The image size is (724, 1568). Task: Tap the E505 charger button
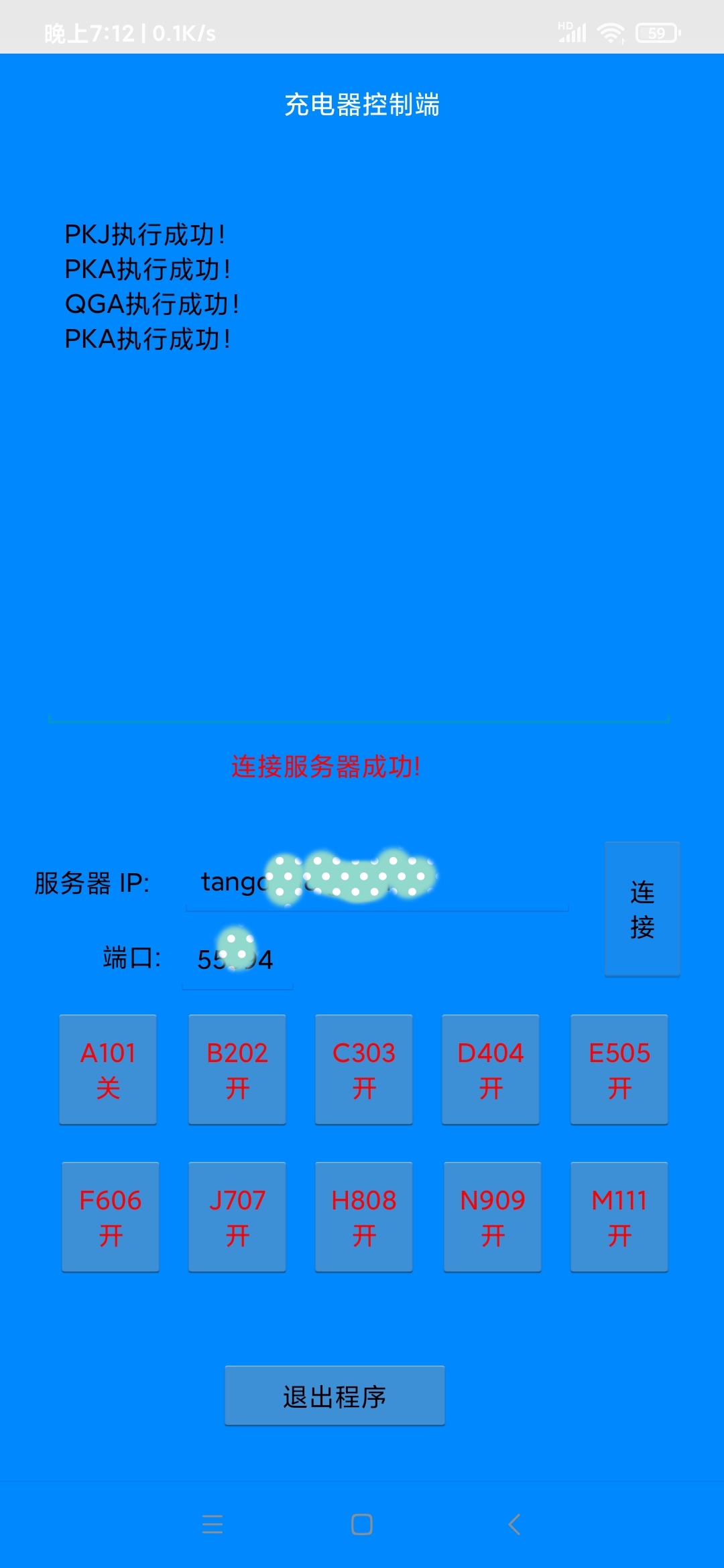coord(619,1069)
